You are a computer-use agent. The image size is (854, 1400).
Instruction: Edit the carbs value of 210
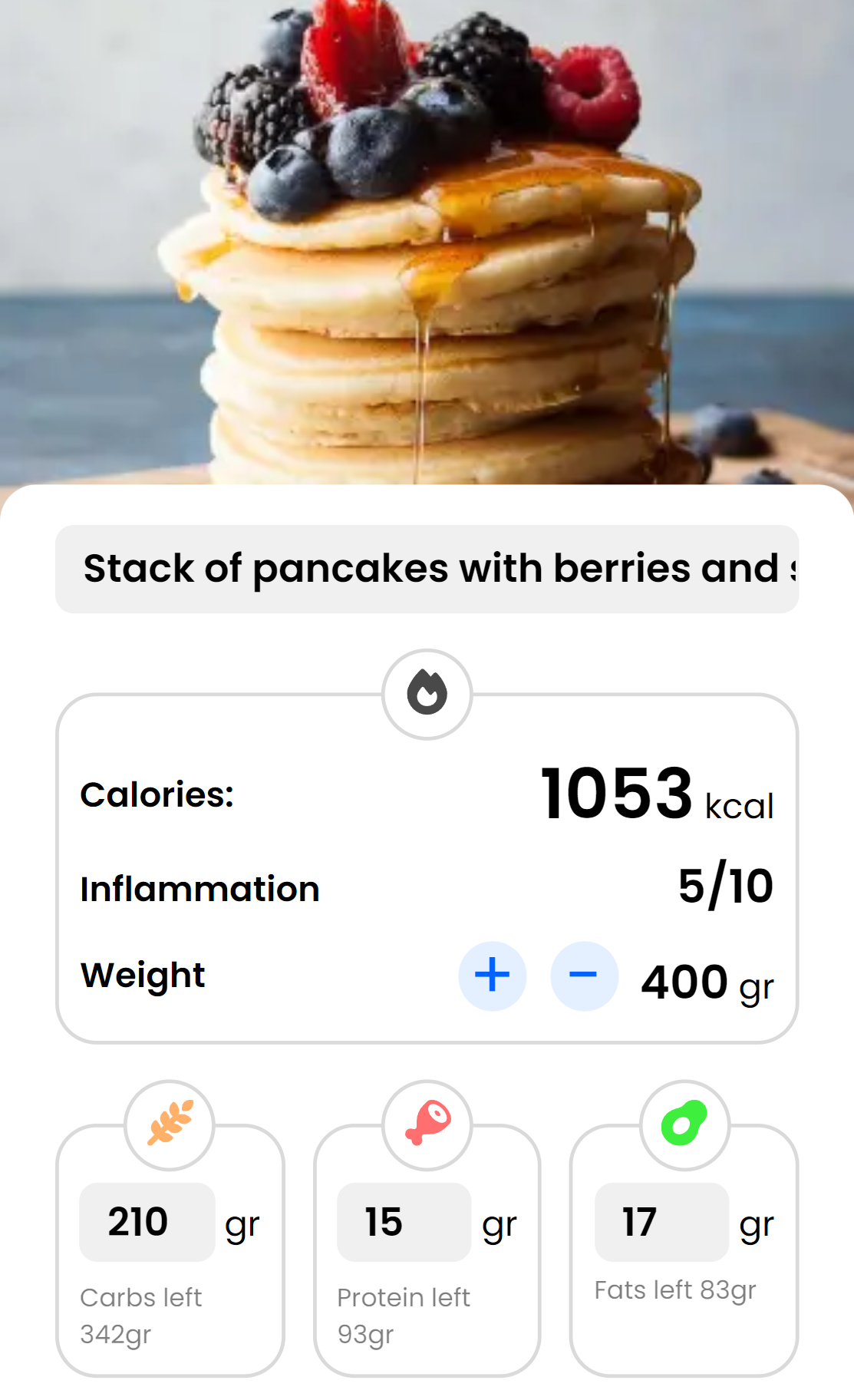[147, 1222]
